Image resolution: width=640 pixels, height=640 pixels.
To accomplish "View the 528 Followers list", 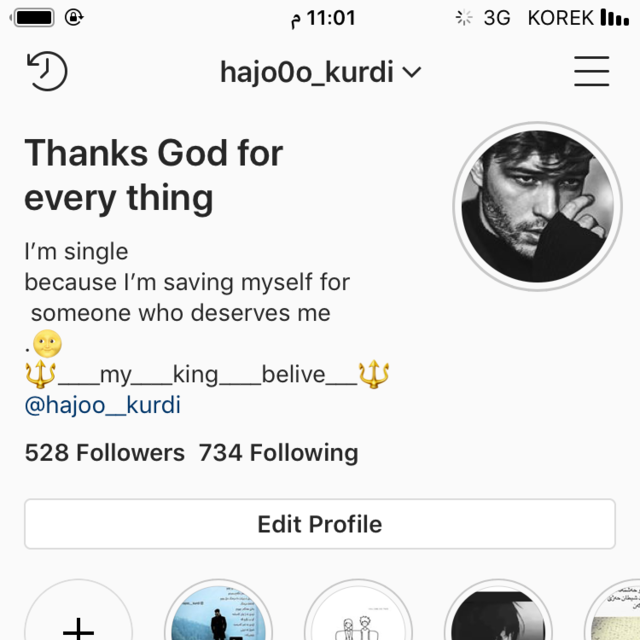I will coord(105,453).
